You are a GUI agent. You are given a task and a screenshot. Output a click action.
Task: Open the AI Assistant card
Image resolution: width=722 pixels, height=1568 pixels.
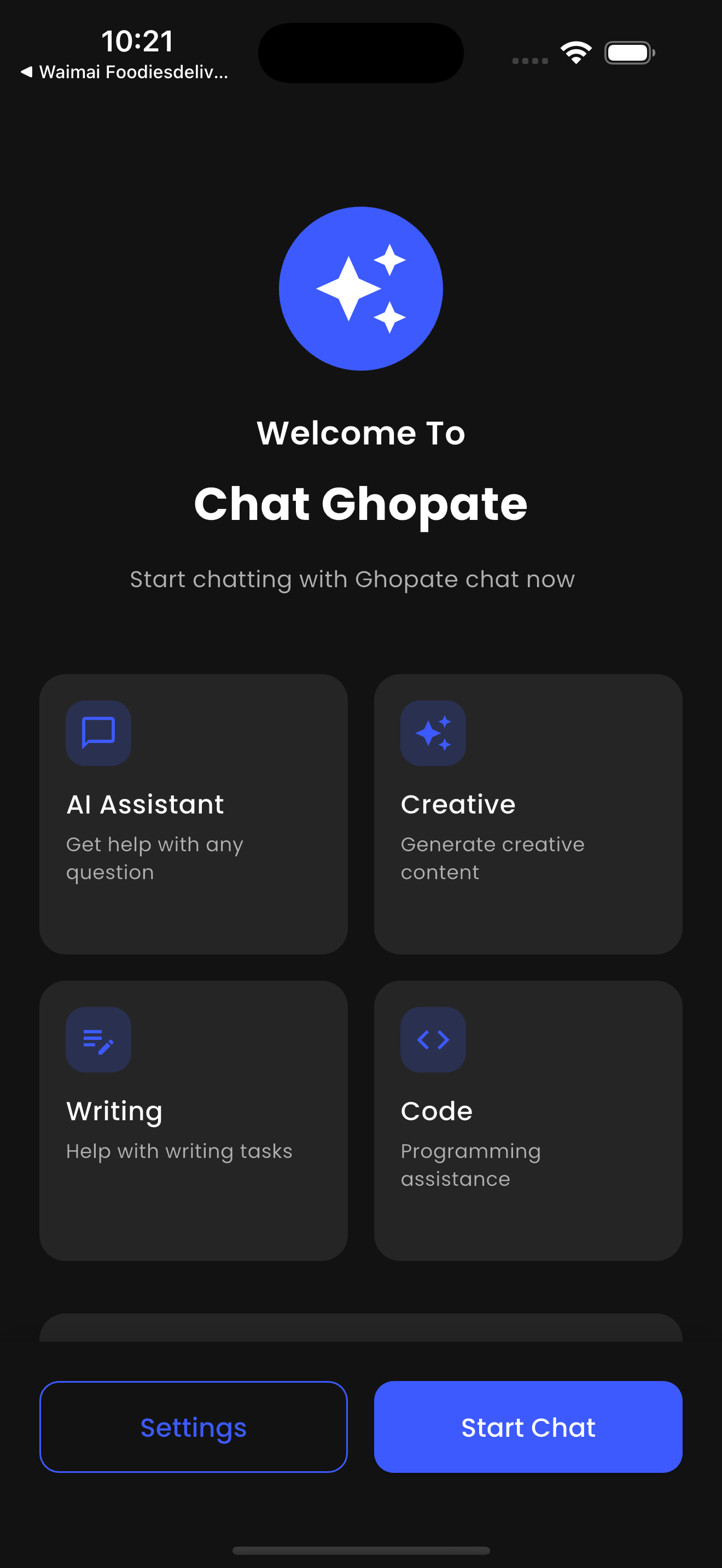click(x=193, y=813)
